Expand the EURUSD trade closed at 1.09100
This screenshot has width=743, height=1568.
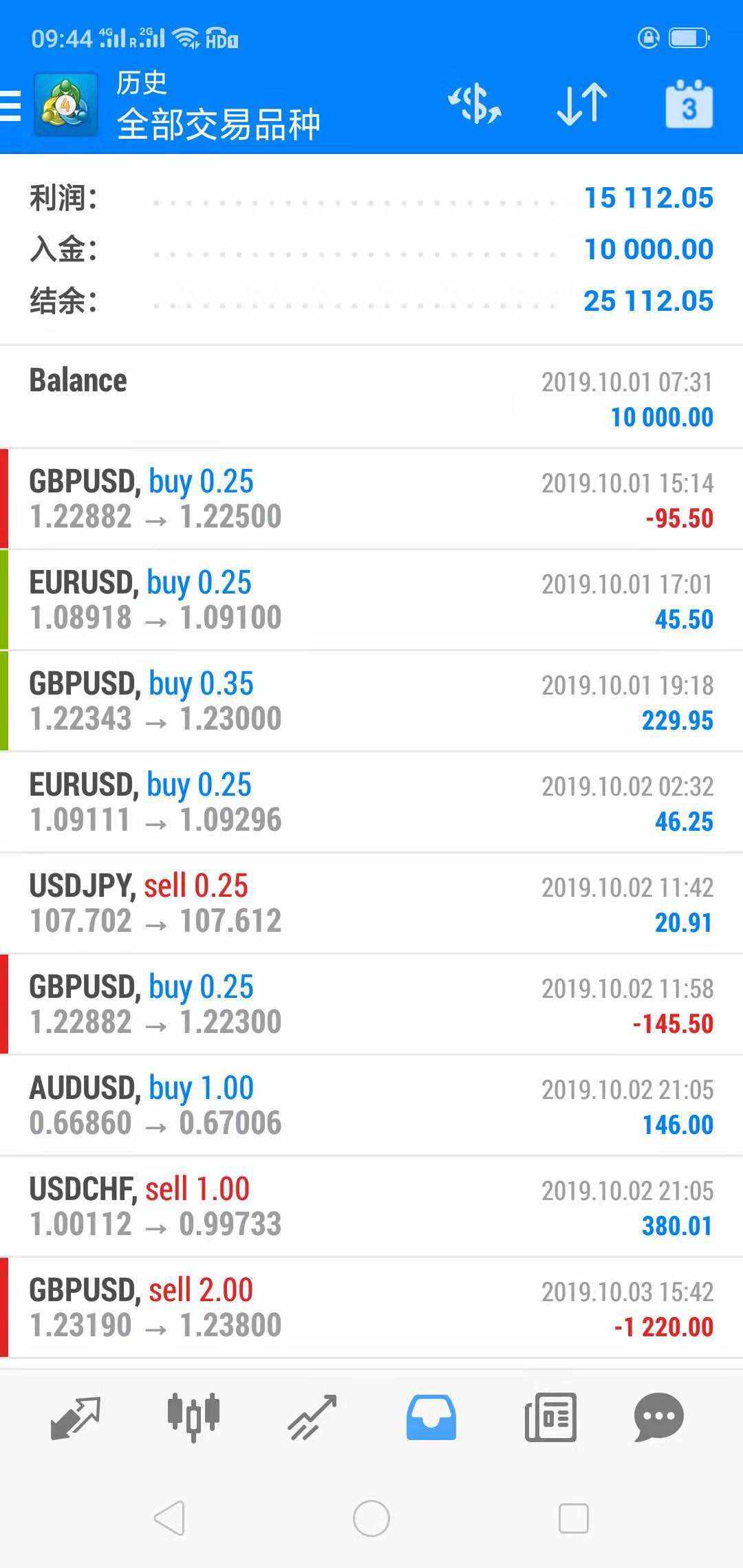pyautogui.click(x=371, y=600)
